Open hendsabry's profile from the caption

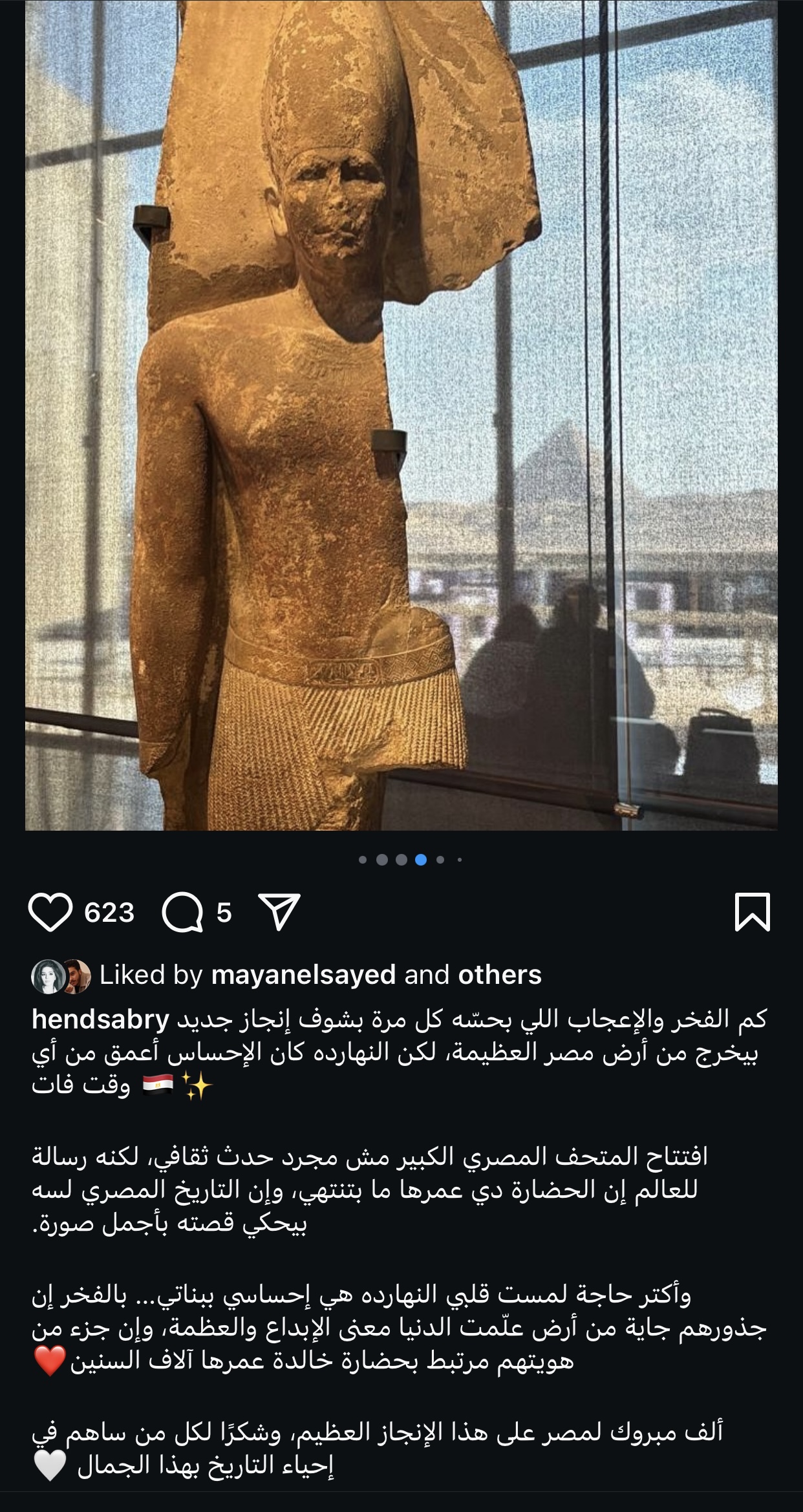100,1019
